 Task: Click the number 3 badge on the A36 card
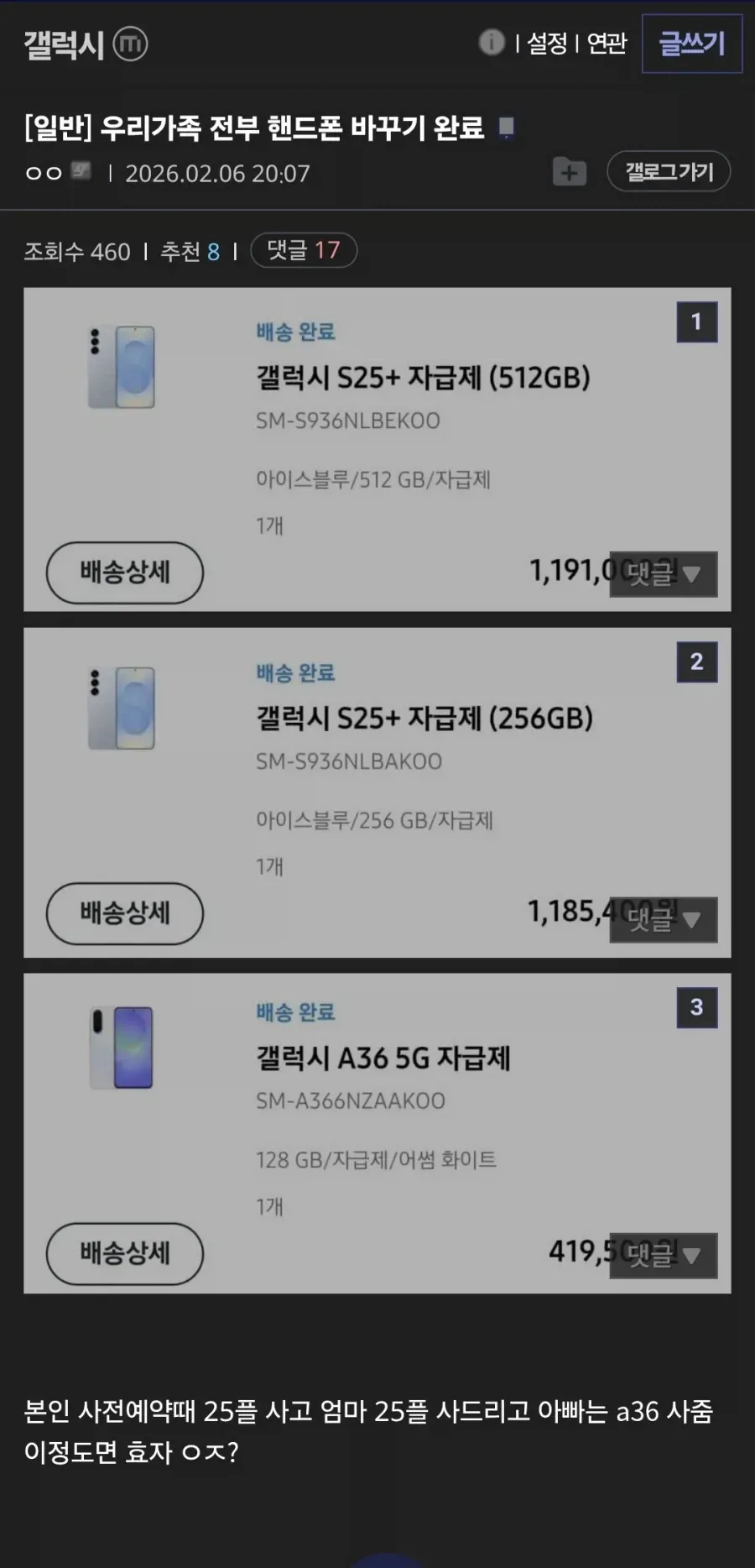coord(696,1008)
